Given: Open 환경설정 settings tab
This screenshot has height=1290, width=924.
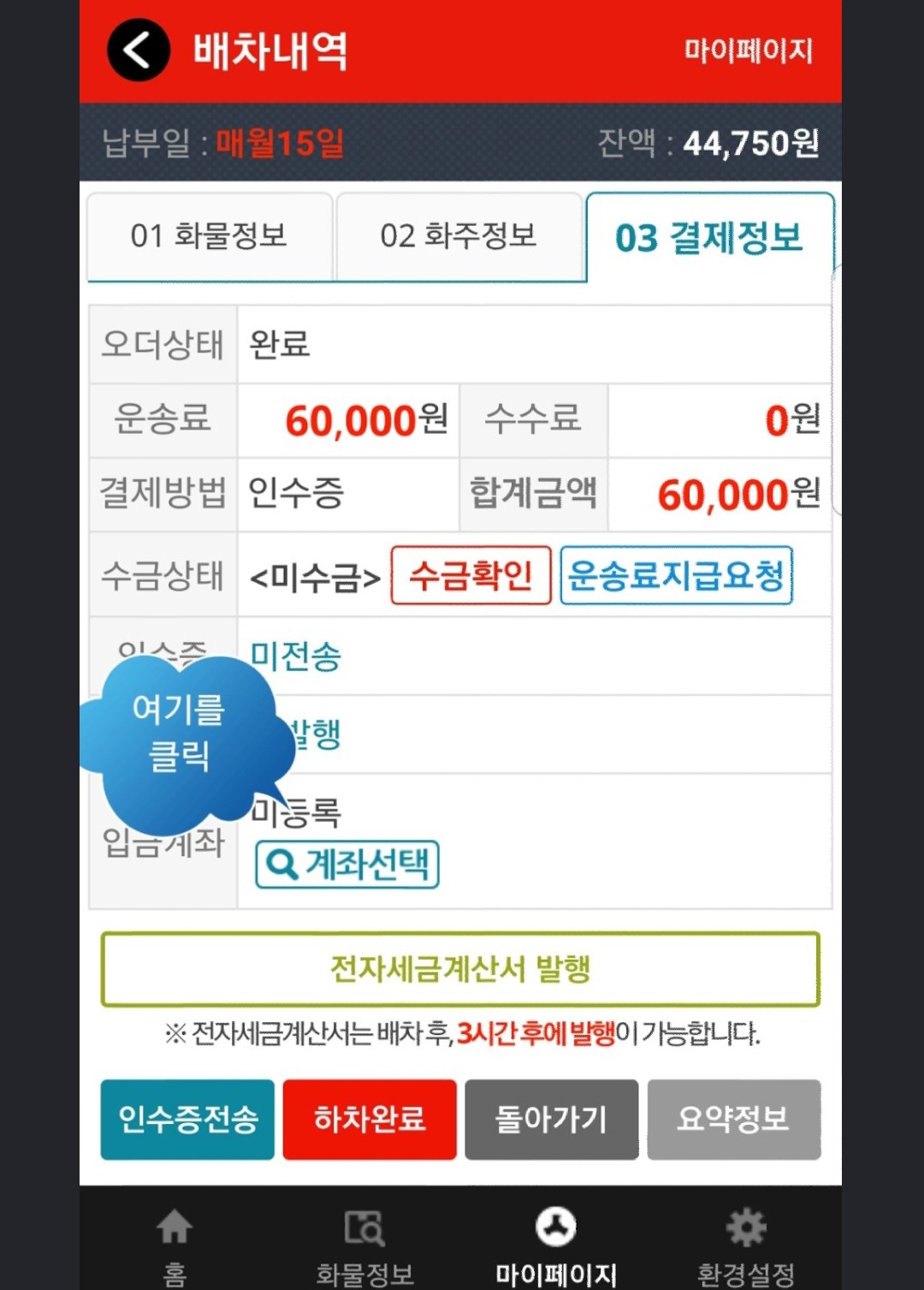Looking at the screenshot, I should pos(746,1244).
